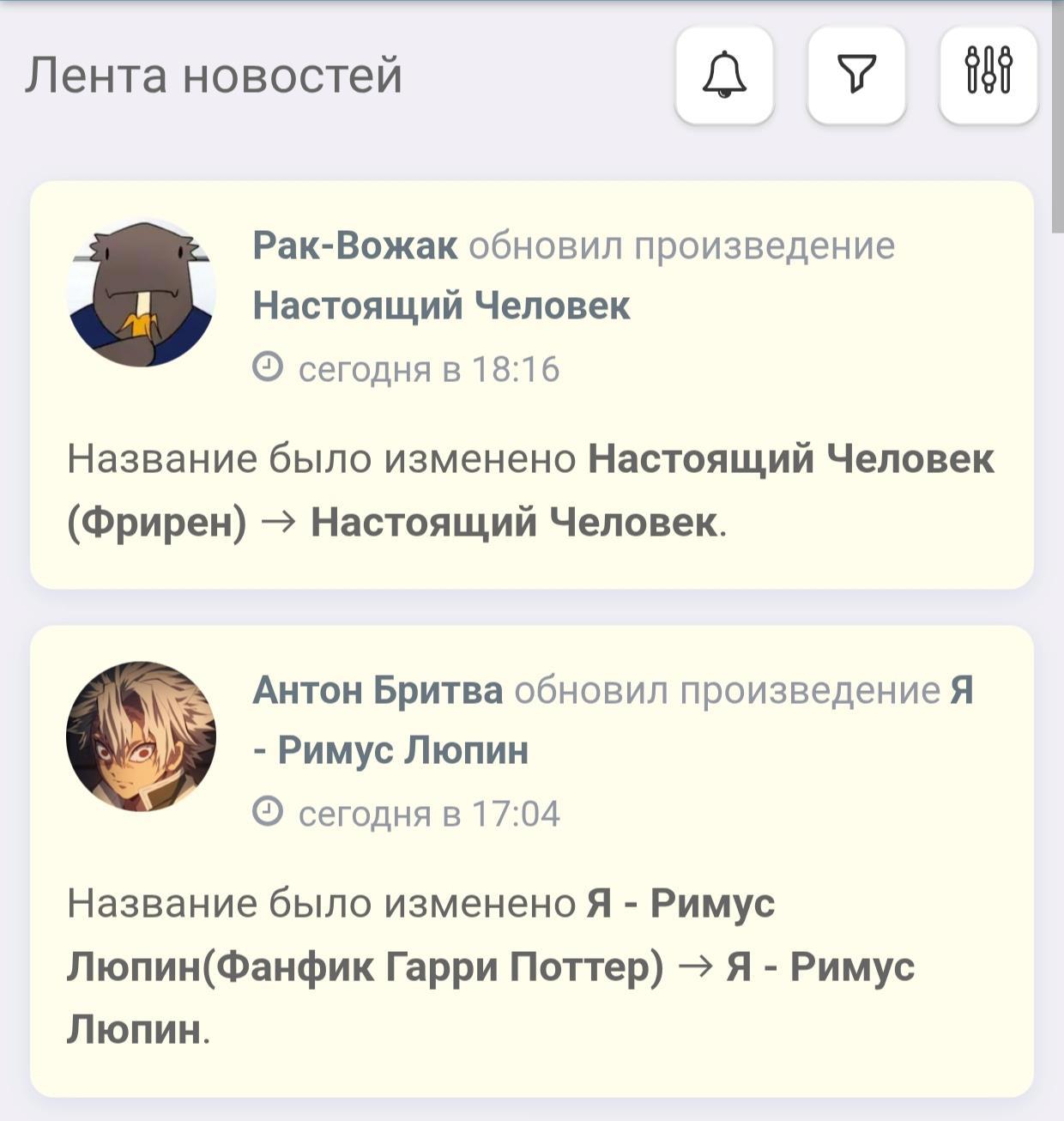Open author link Антон Бритва
Screen dimensions: 1064x1121
coord(378,691)
